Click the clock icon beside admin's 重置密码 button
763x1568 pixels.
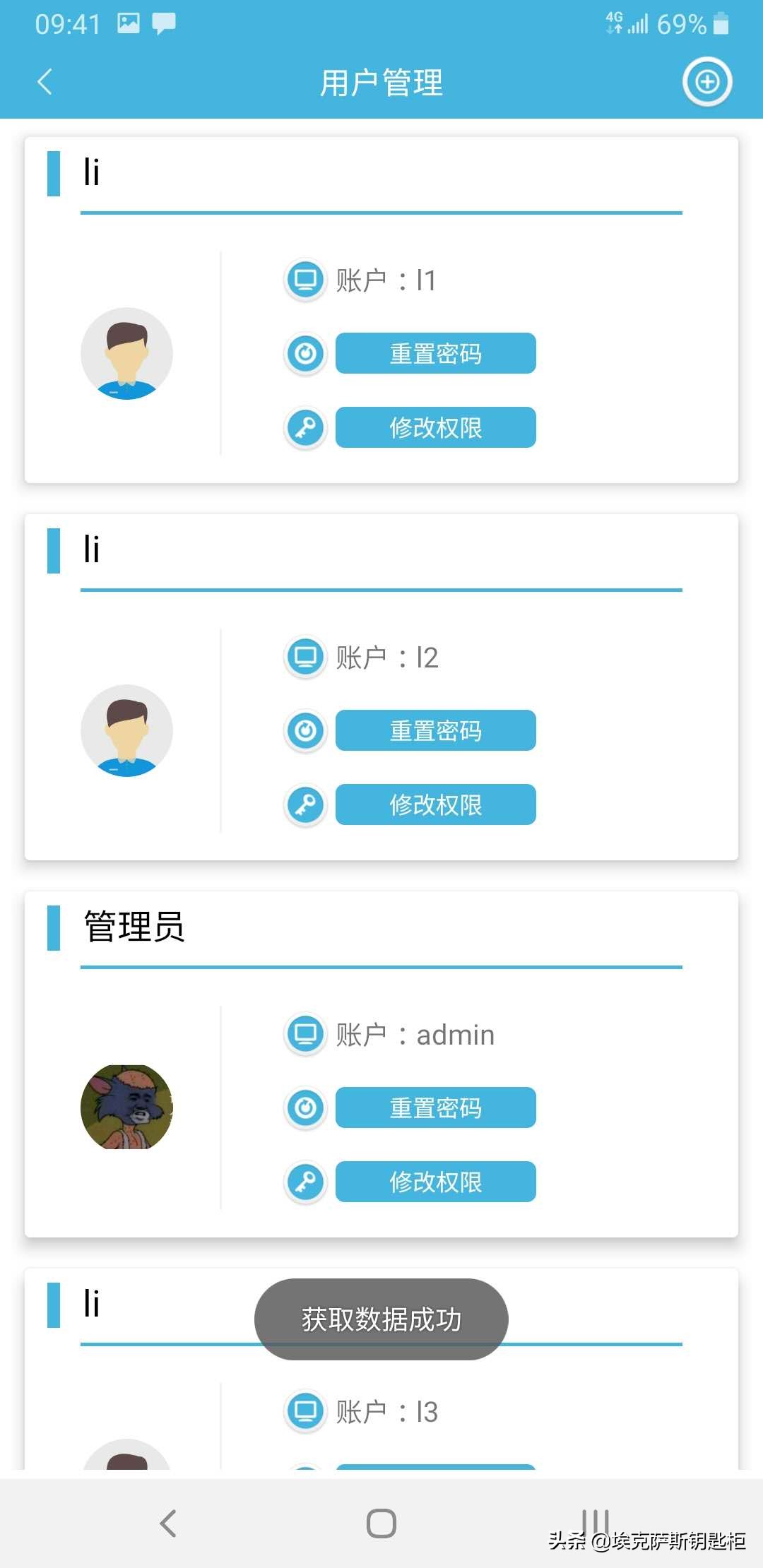tap(305, 1107)
